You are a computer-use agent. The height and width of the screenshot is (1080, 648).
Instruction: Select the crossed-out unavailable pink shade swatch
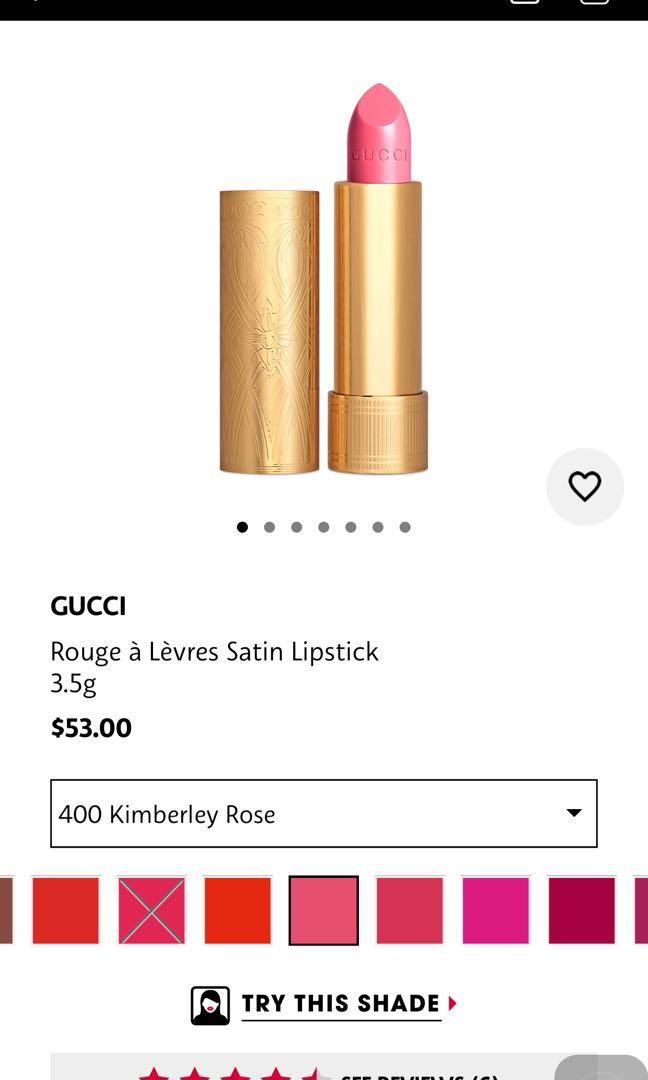152,910
